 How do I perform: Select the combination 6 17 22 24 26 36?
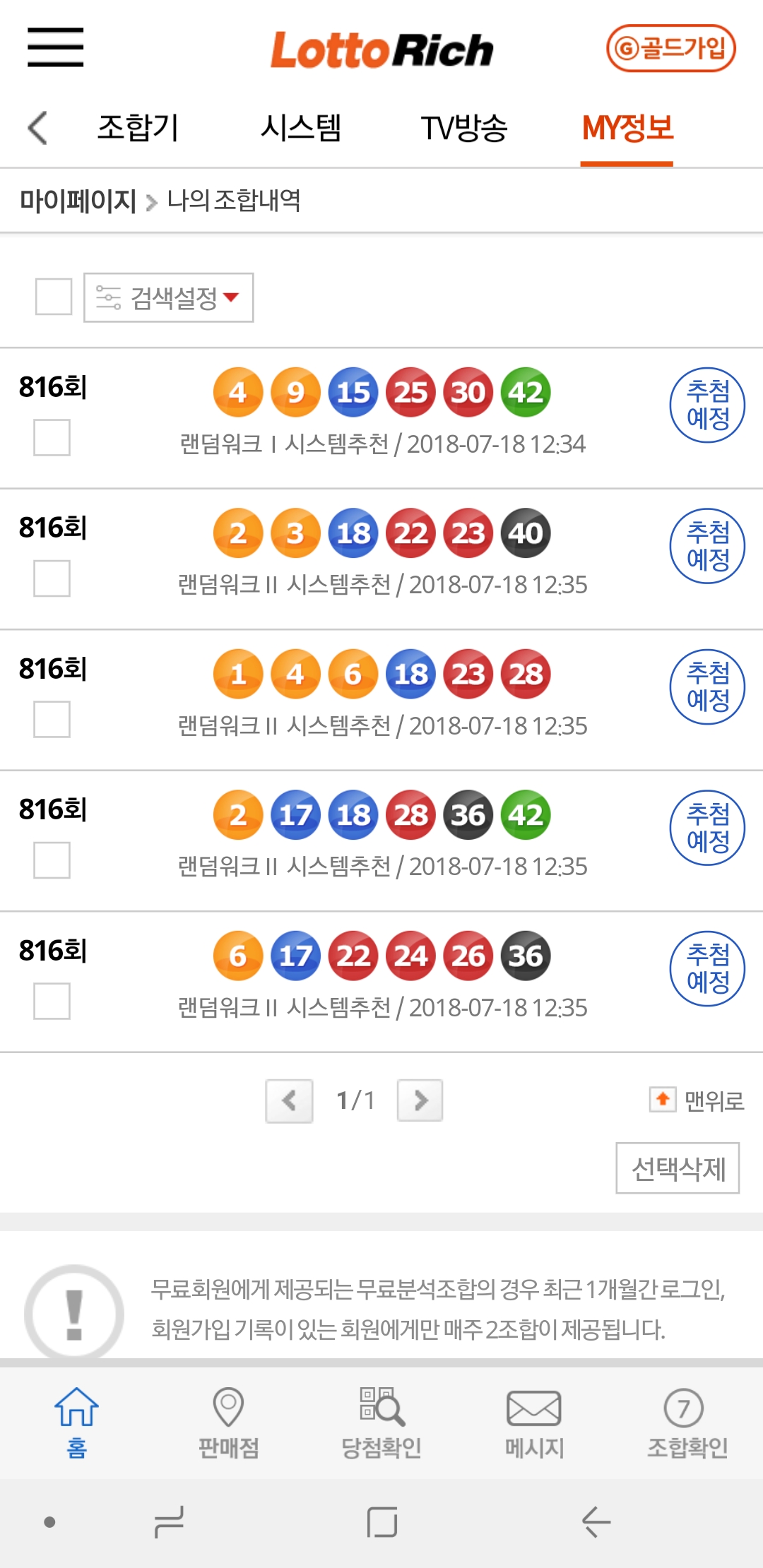[52, 1001]
